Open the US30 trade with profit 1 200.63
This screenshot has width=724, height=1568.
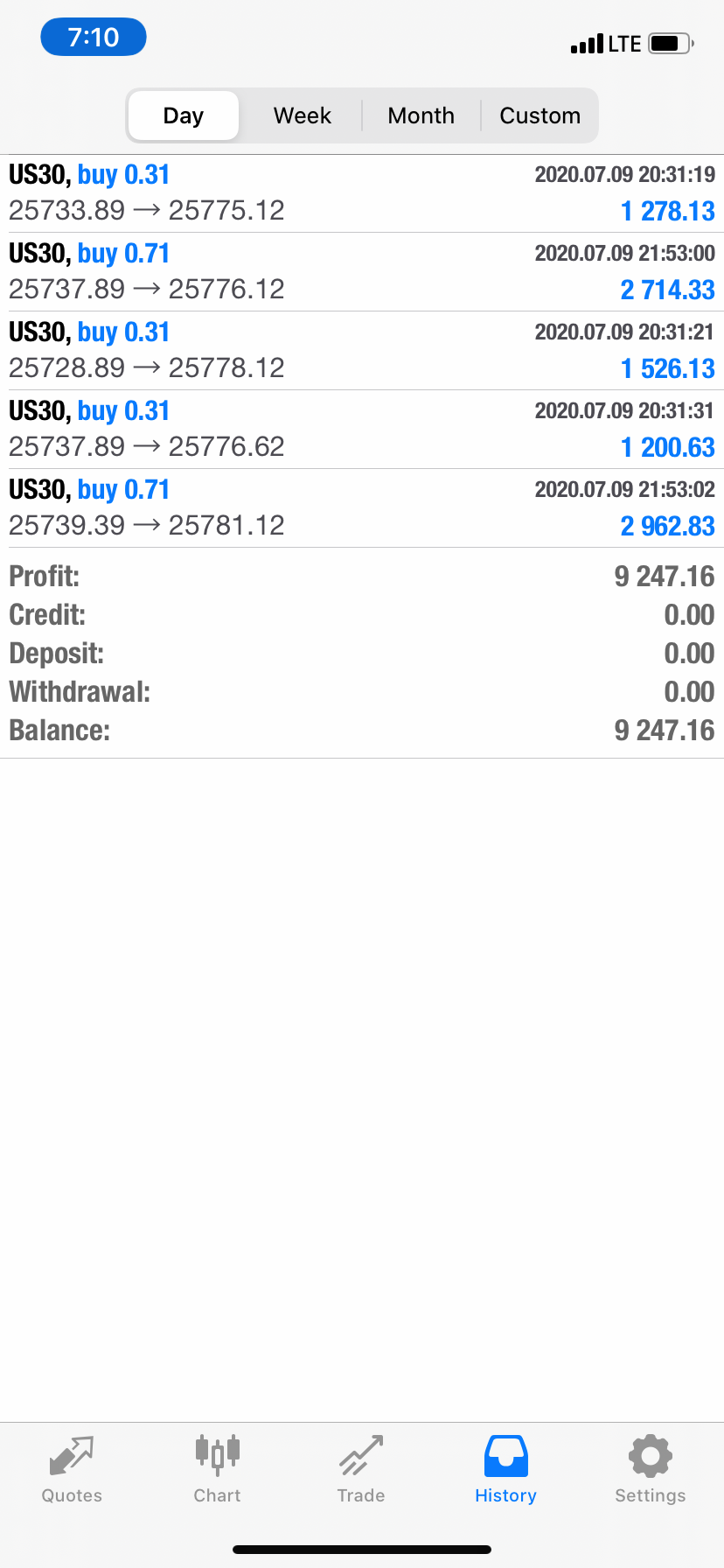[362, 430]
